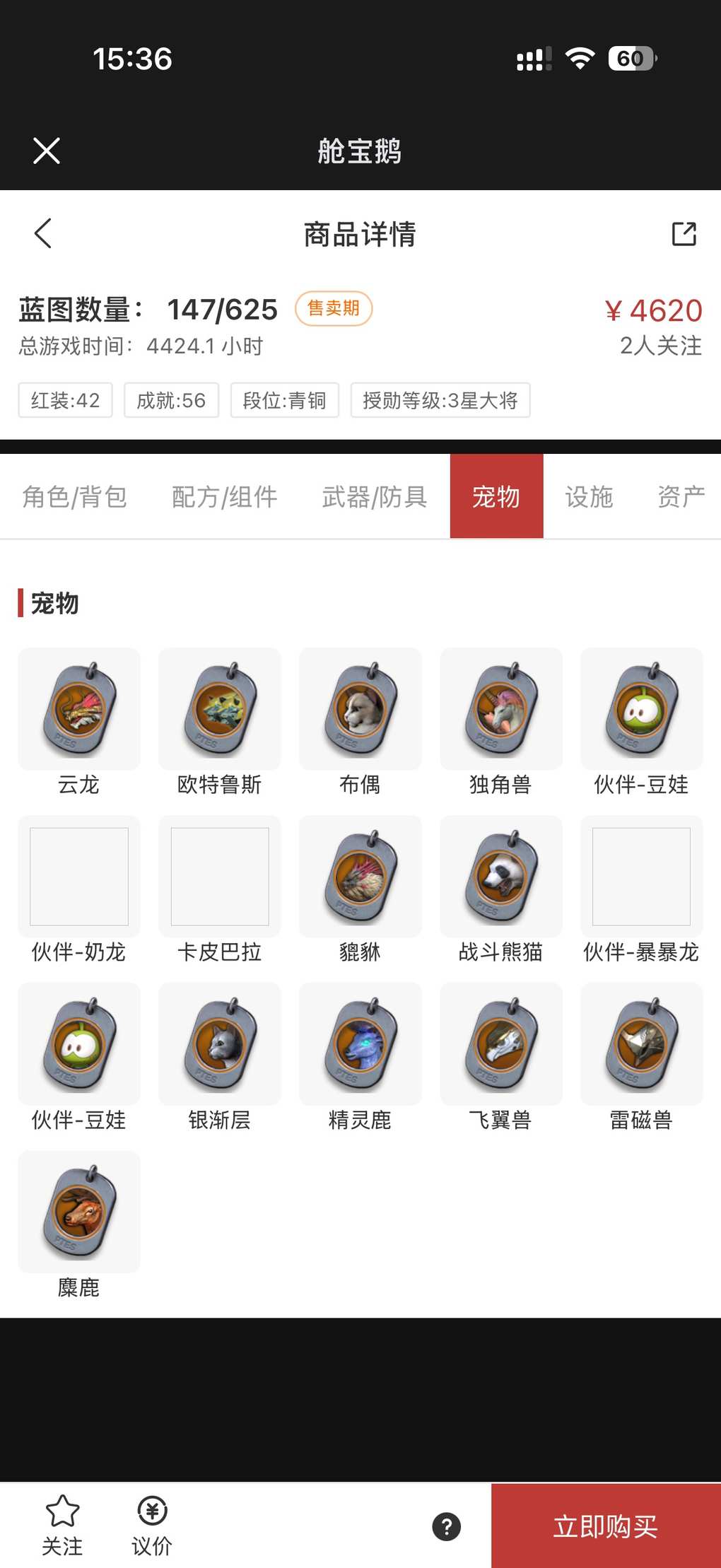Screen dimensions: 721x1568
Task: Open the help question mark icon
Action: pyautogui.click(x=447, y=1526)
